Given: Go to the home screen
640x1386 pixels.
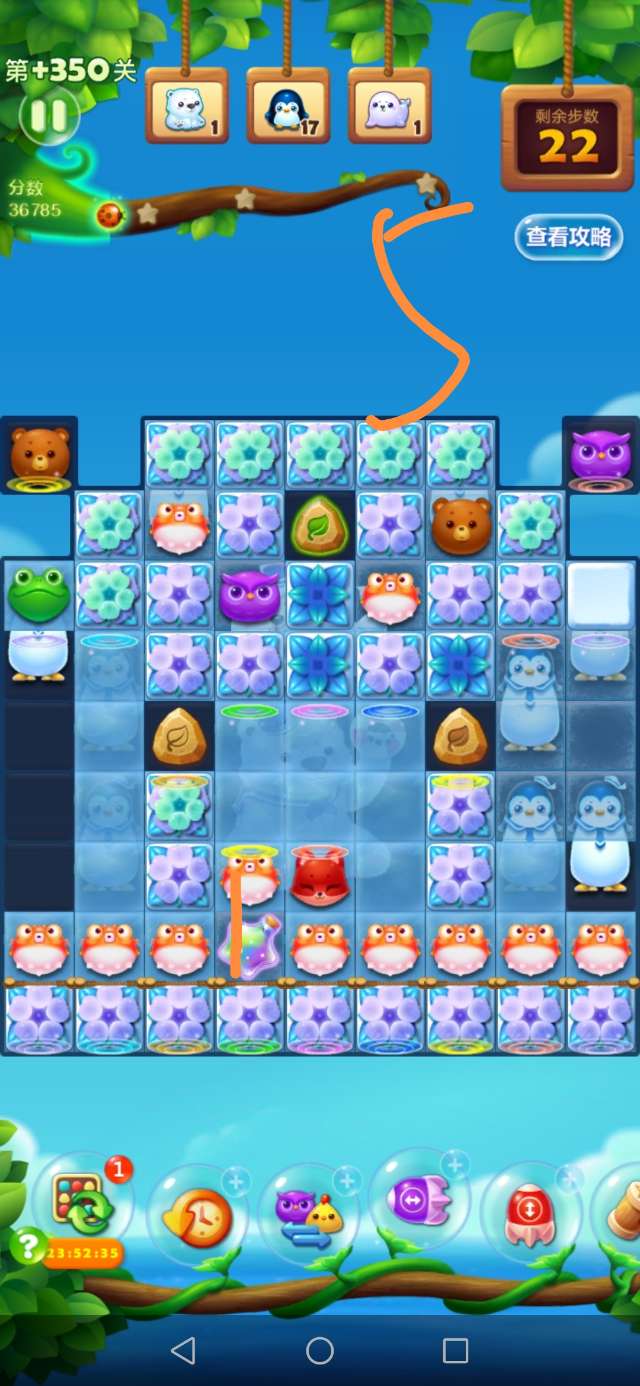Looking at the screenshot, I should [x=320, y=1352].
